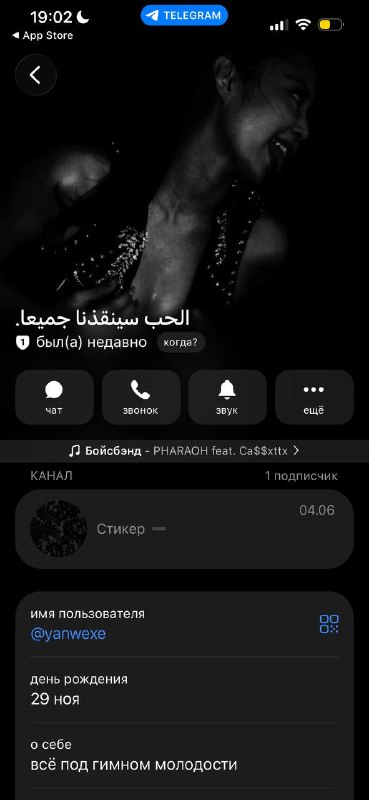This screenshot has width=369, height=800.
Task: Return to App Store via status bar link
Action: [43, 36]
